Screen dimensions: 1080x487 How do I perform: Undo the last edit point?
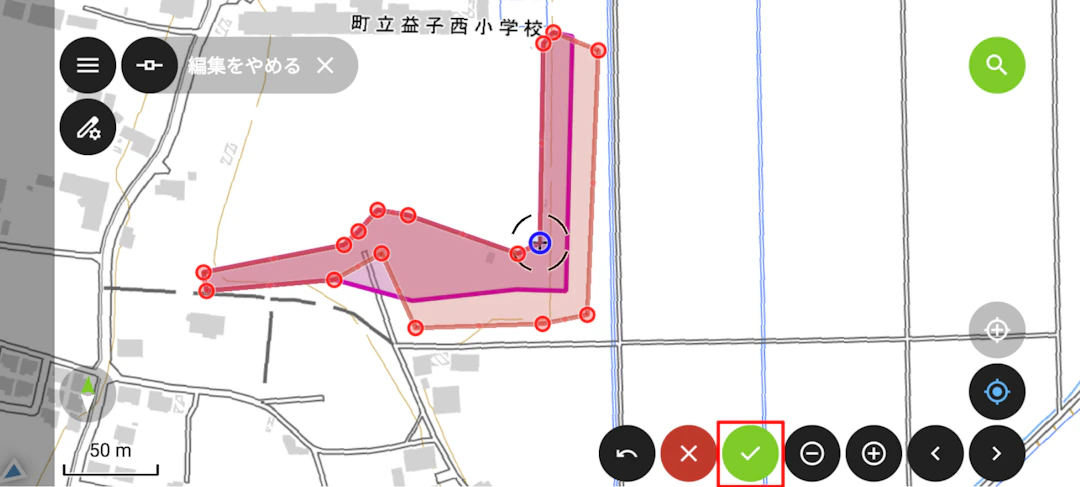(627, 453)
